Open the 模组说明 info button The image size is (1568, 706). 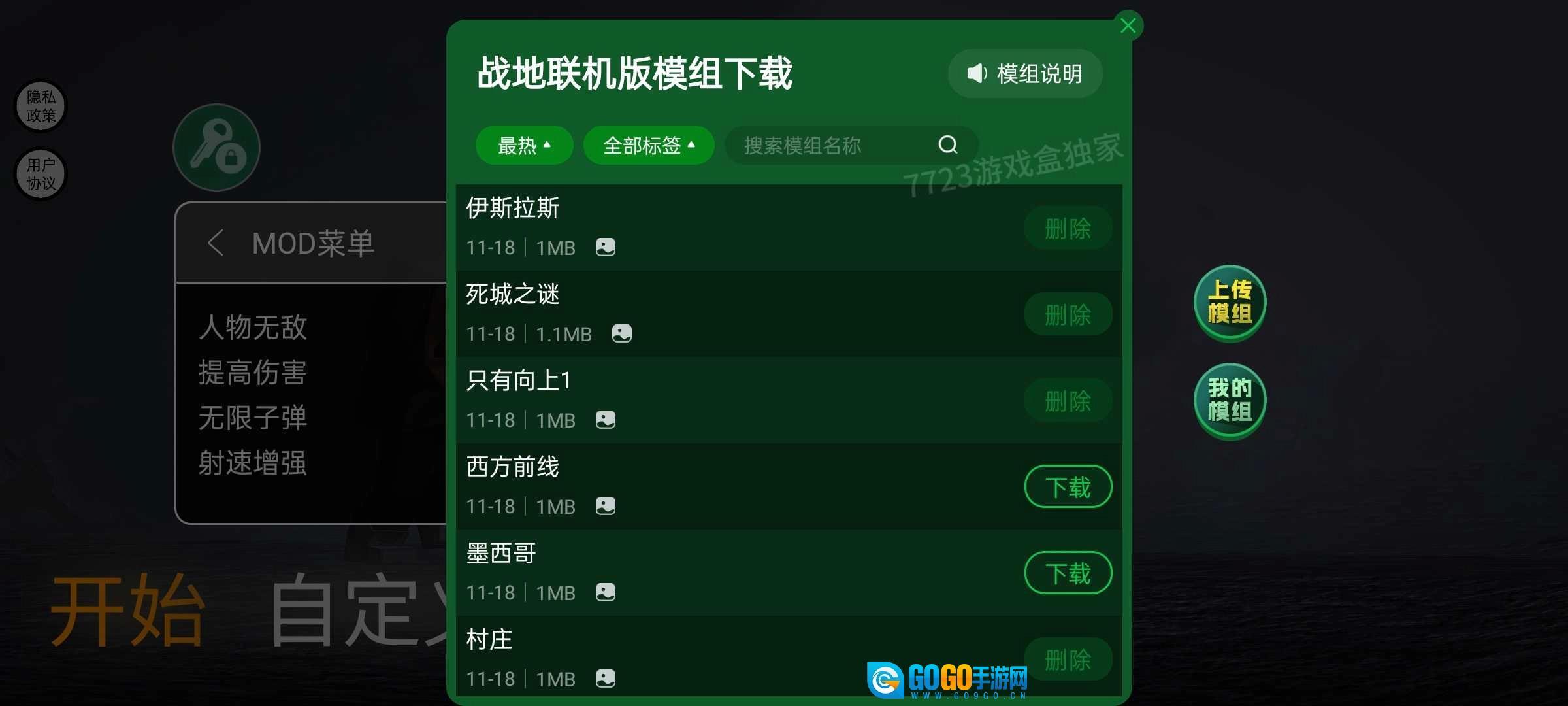(1025, 74)
